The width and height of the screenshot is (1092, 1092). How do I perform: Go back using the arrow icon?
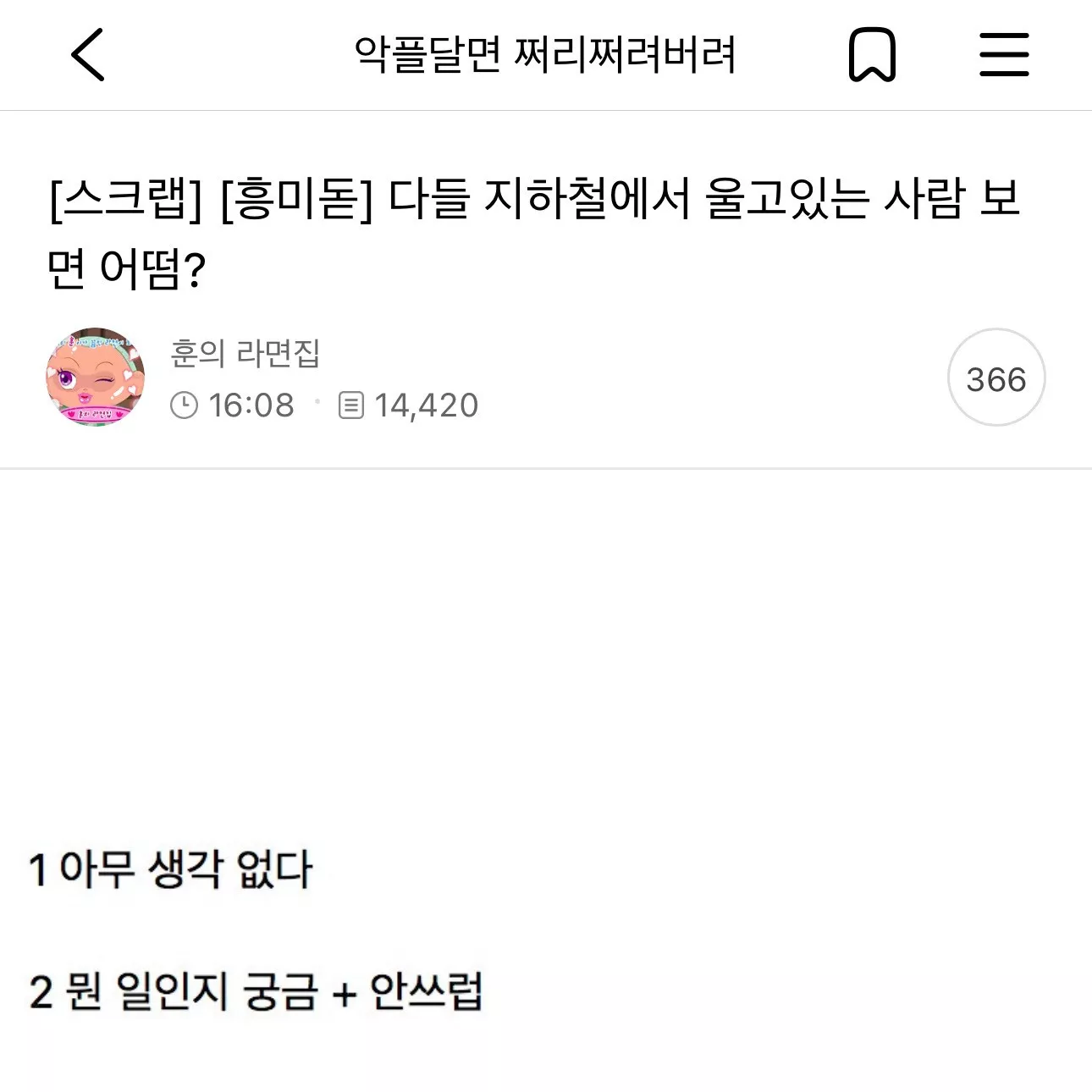click(88, 55)
